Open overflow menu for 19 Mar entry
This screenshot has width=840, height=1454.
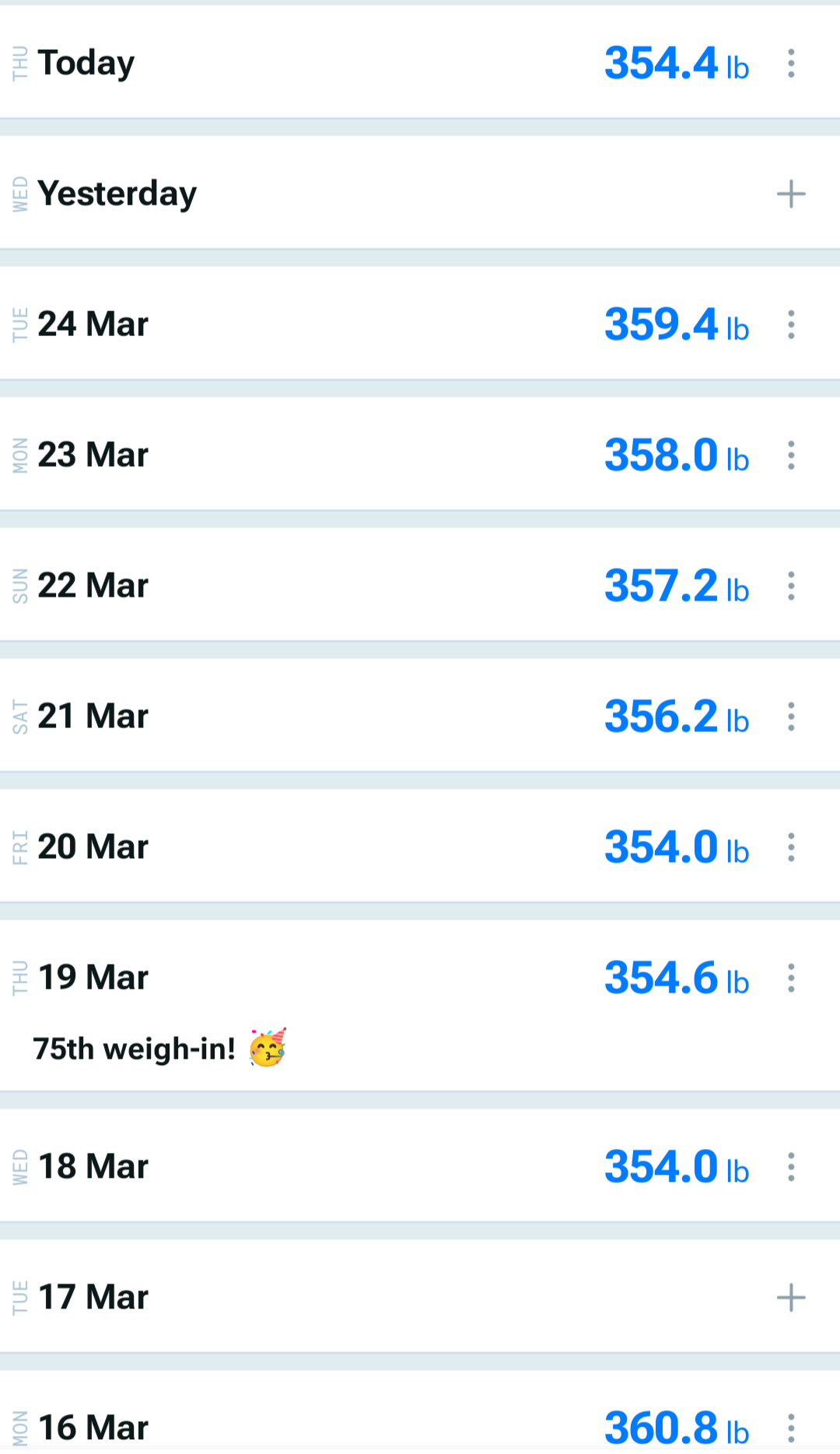[x=791, y=978]
